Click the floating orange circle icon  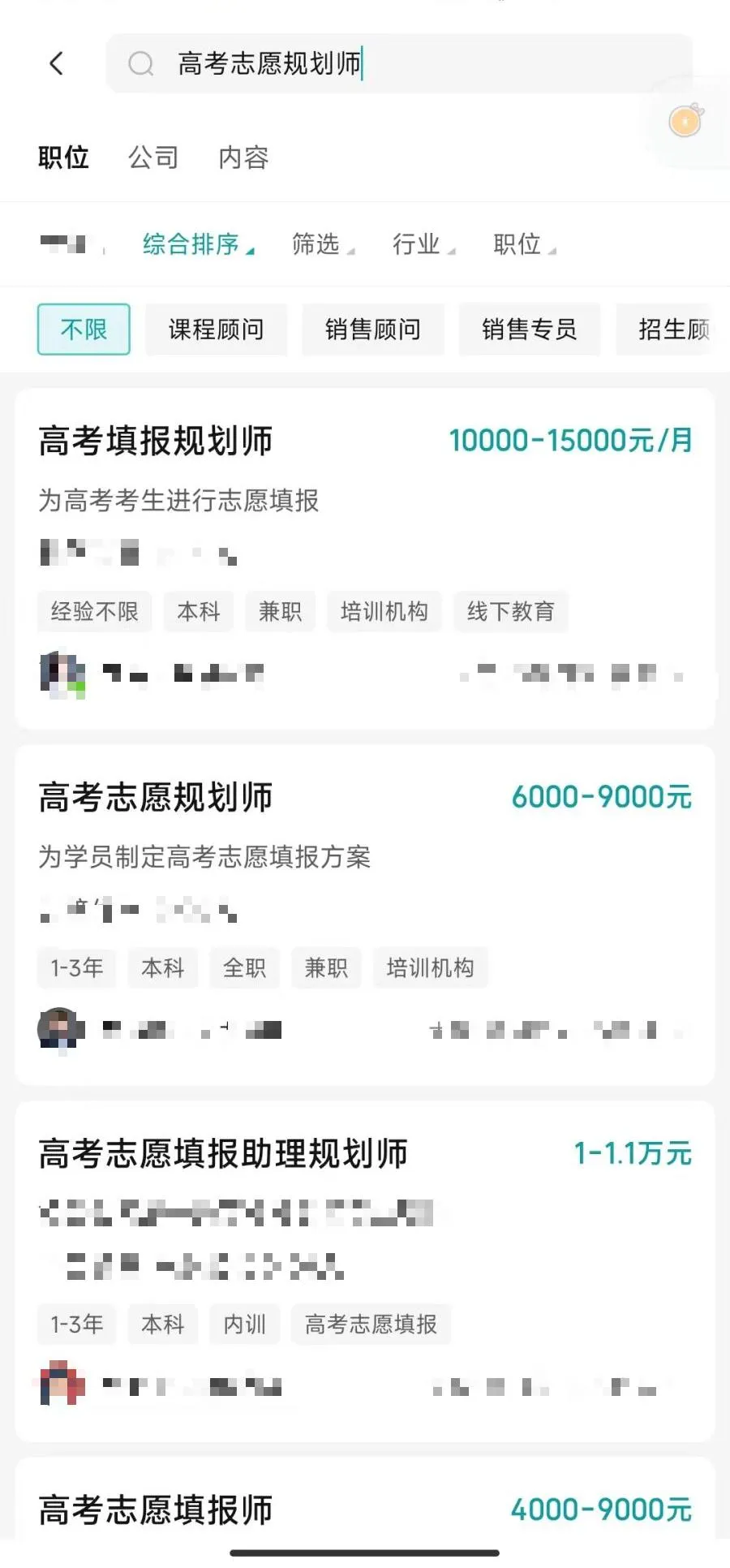[x=684, y=121]
